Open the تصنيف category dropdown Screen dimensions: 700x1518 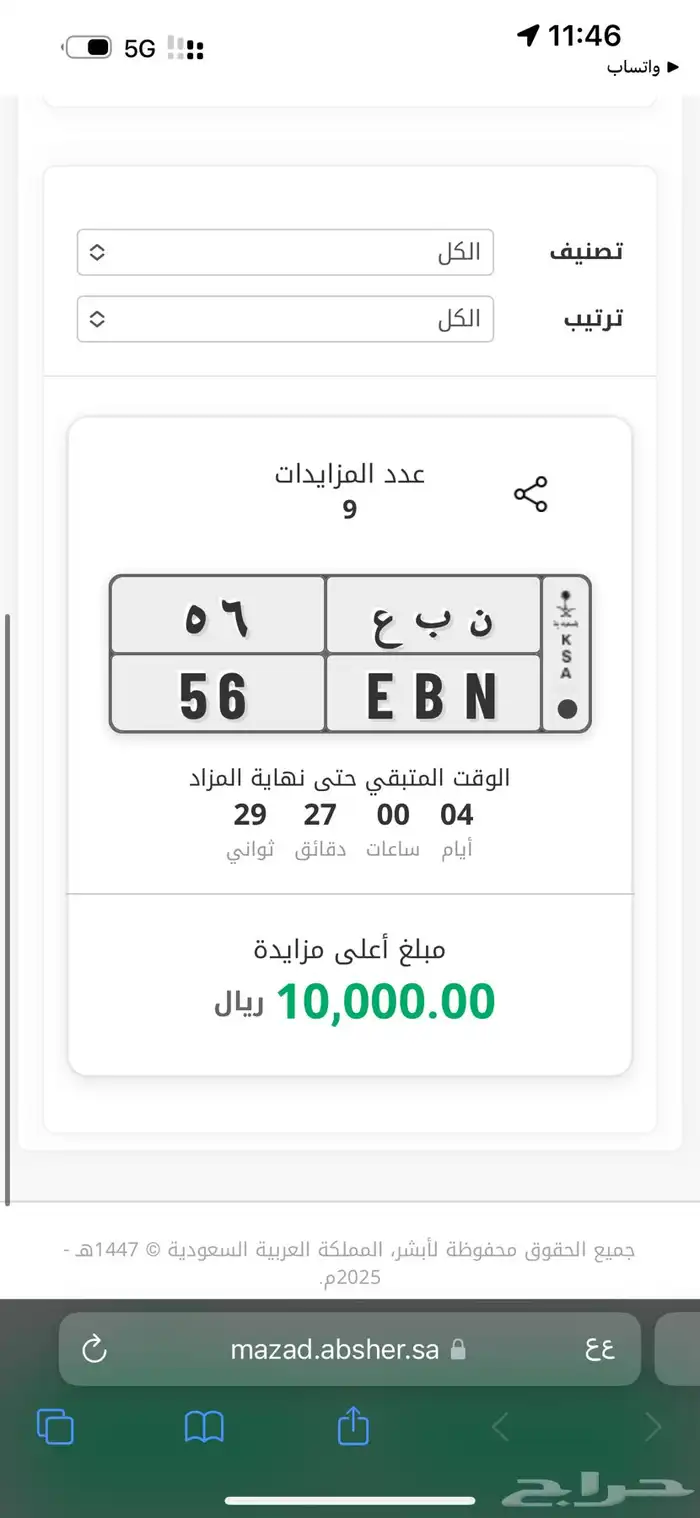(285, 252)
